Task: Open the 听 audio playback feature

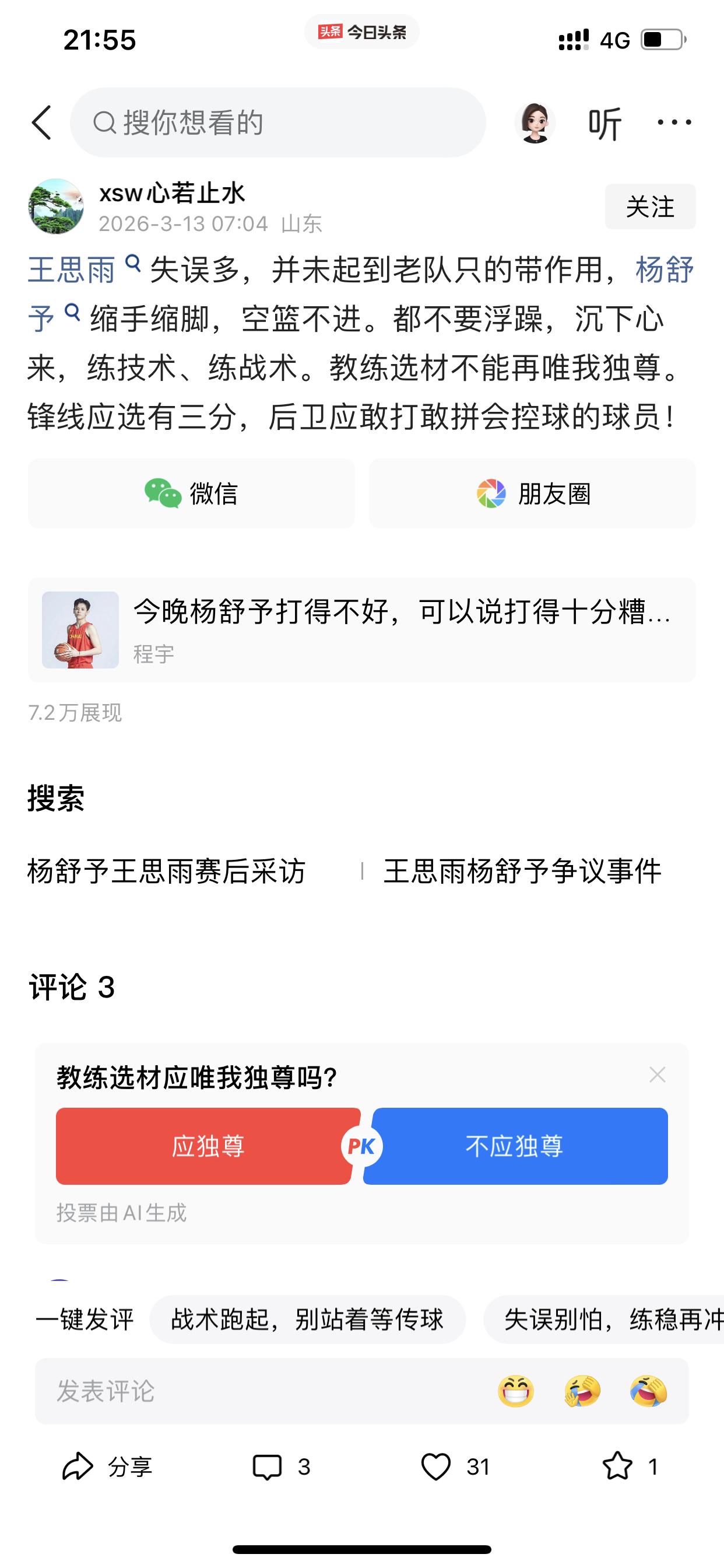Action: (x=604, y=123)
